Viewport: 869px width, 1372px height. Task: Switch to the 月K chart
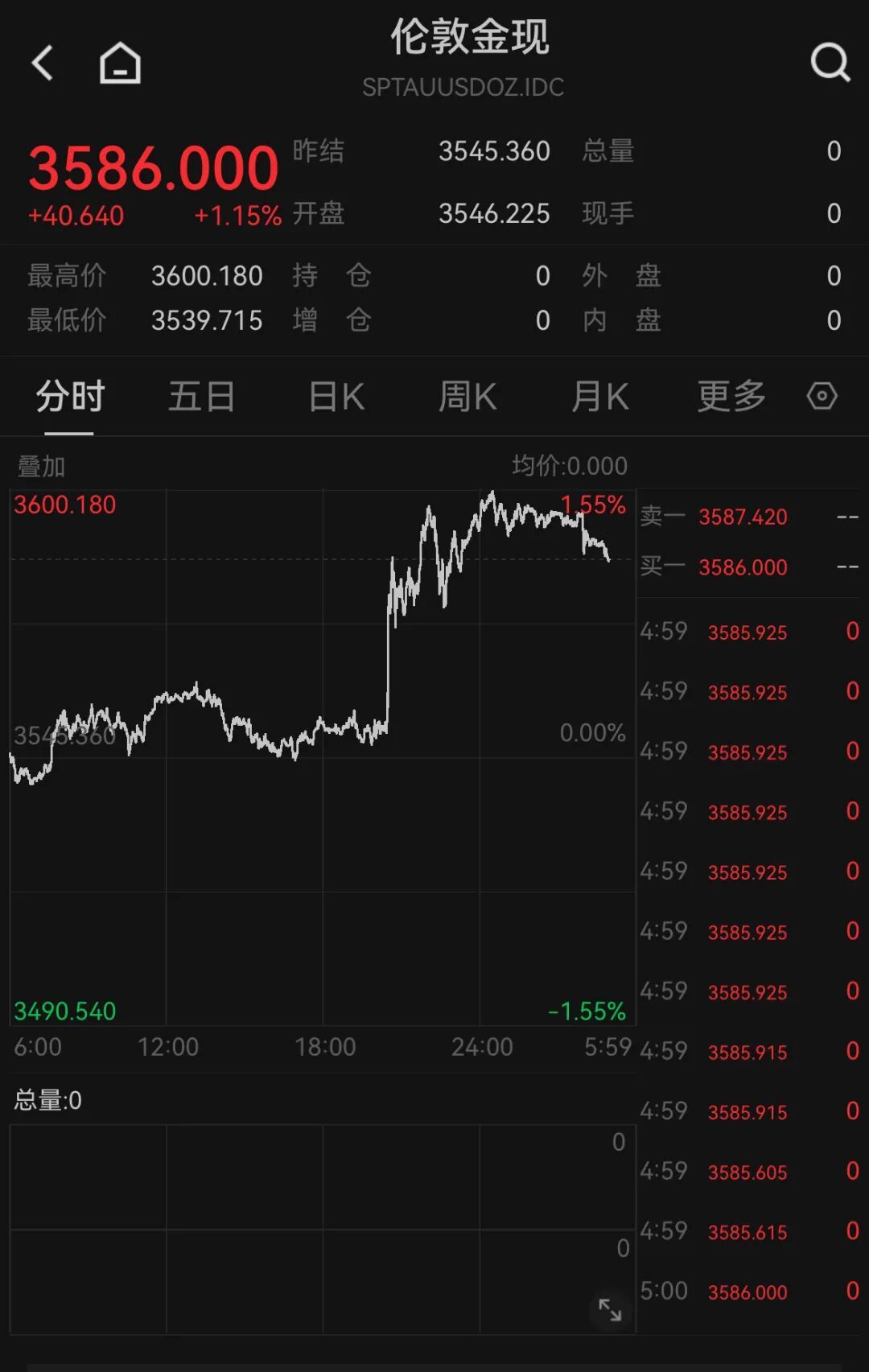pos(599,397)
